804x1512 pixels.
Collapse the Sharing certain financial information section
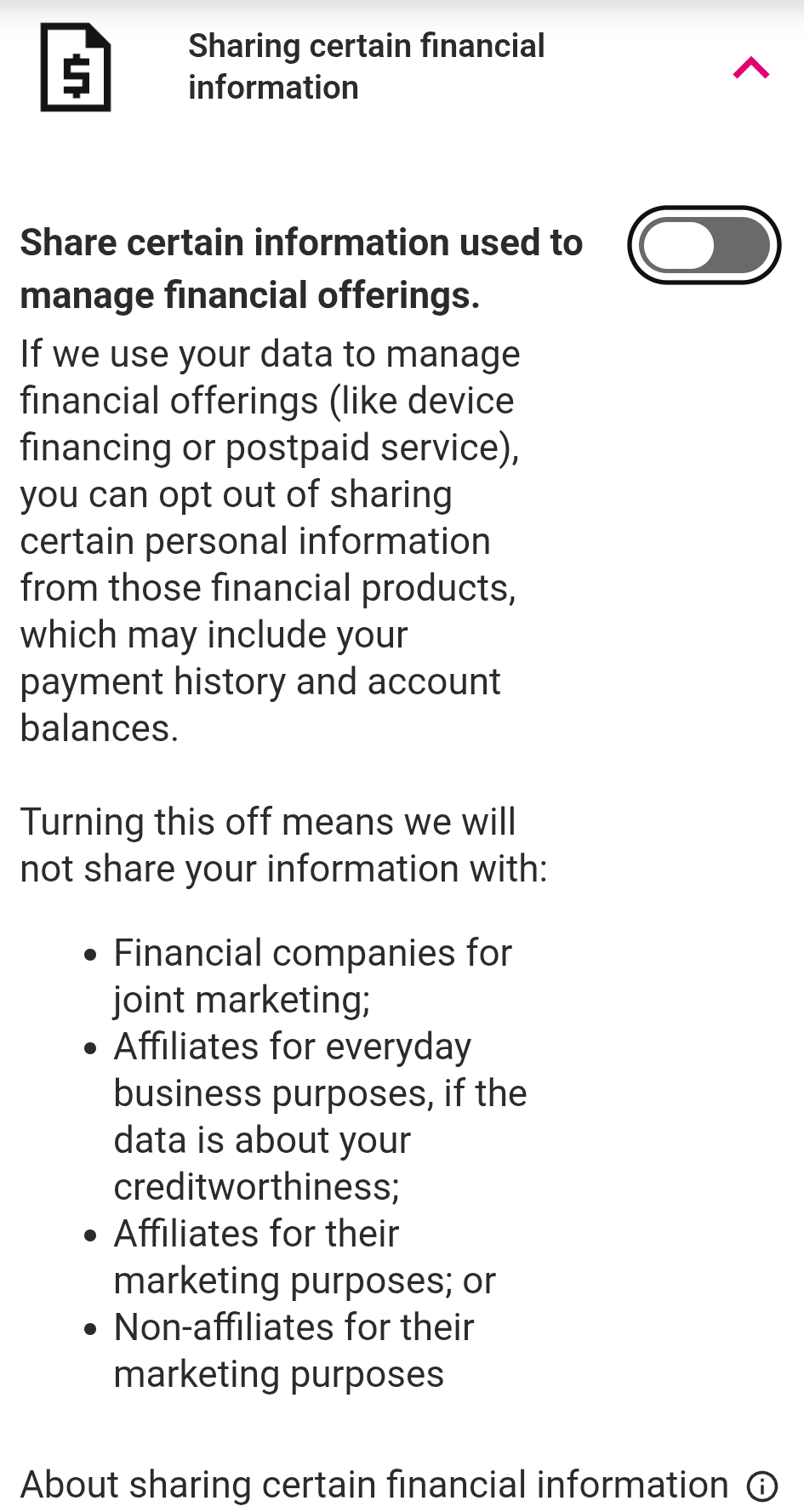tap(750, 67)
